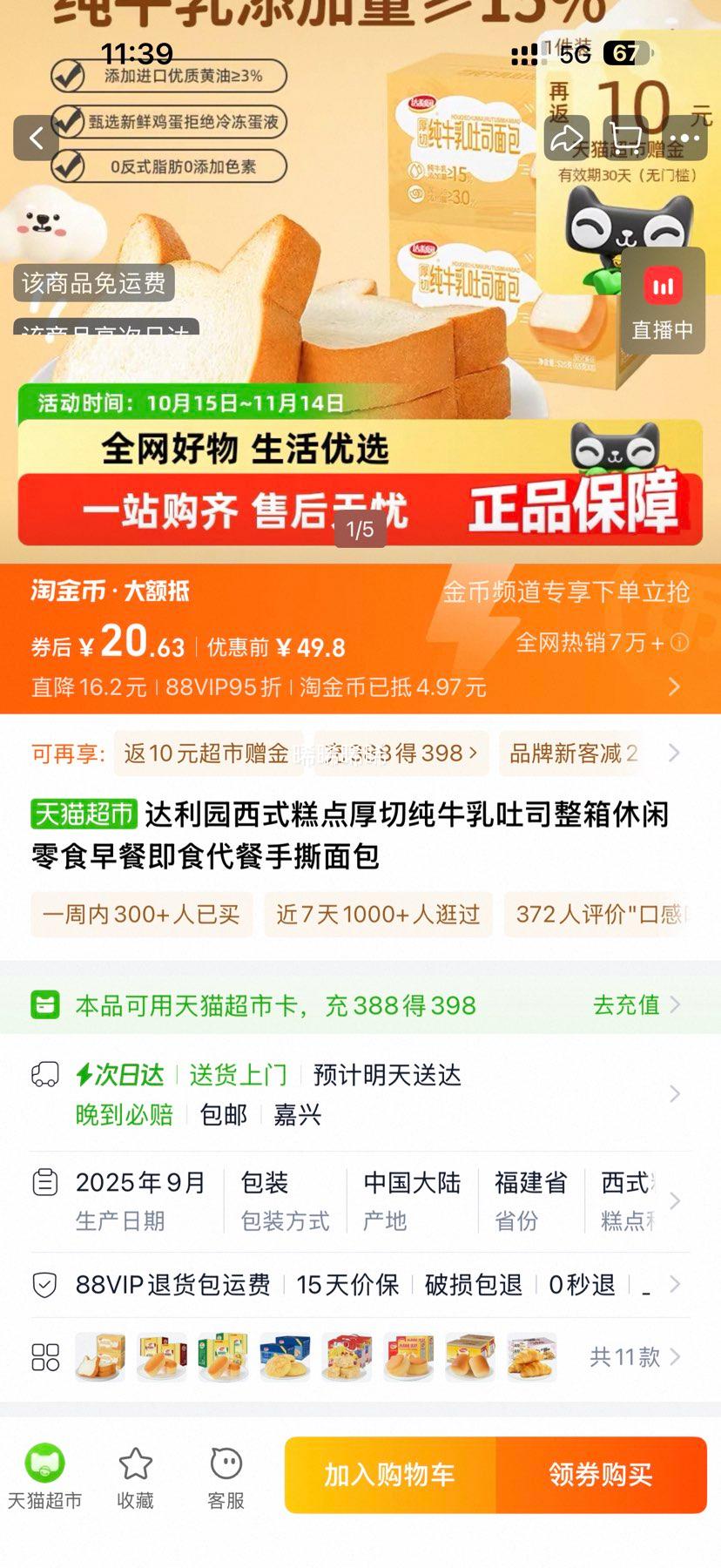Open the 直播中 live stream
The width and height of the screenshot is (721, 1568).
pos(663,301)
